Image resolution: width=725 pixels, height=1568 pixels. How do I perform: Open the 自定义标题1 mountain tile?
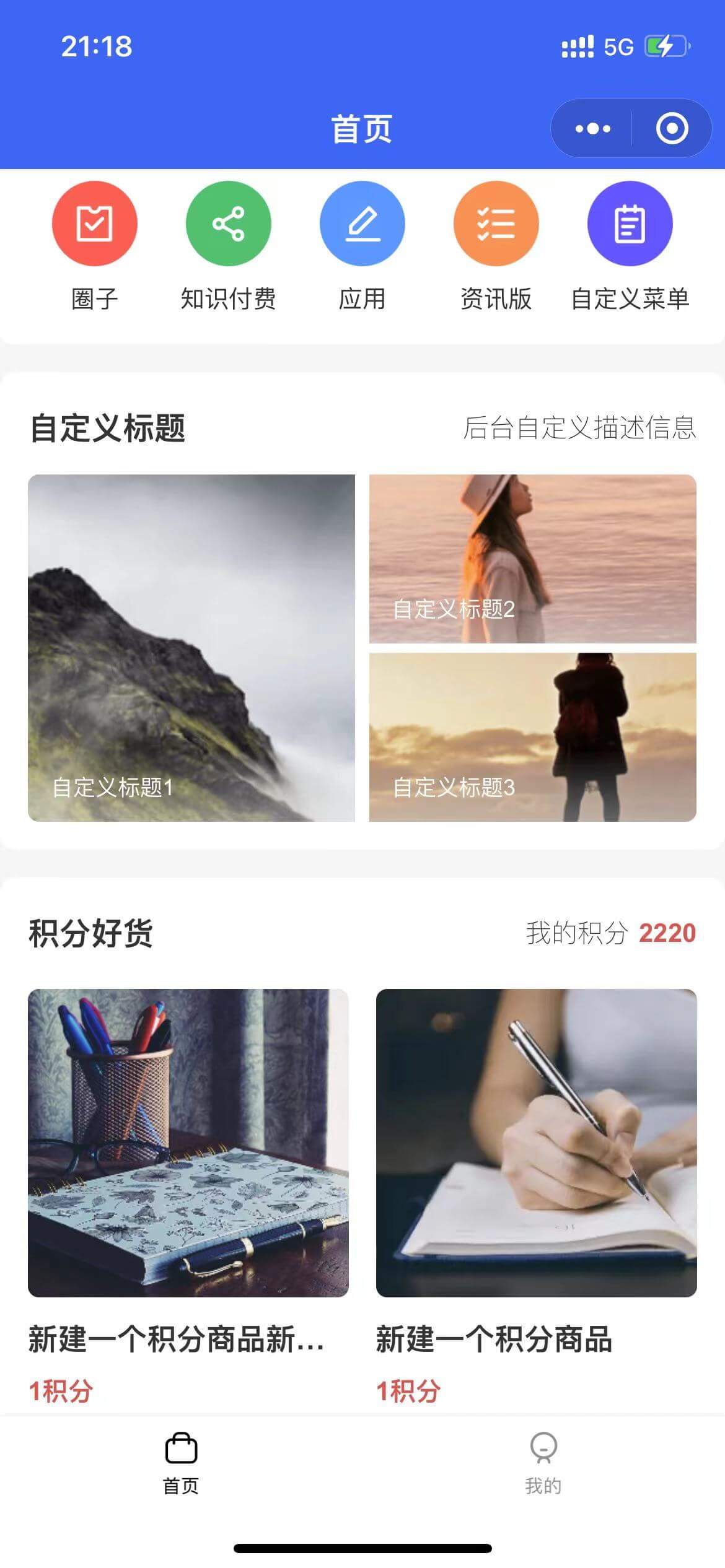coord(191,648)
